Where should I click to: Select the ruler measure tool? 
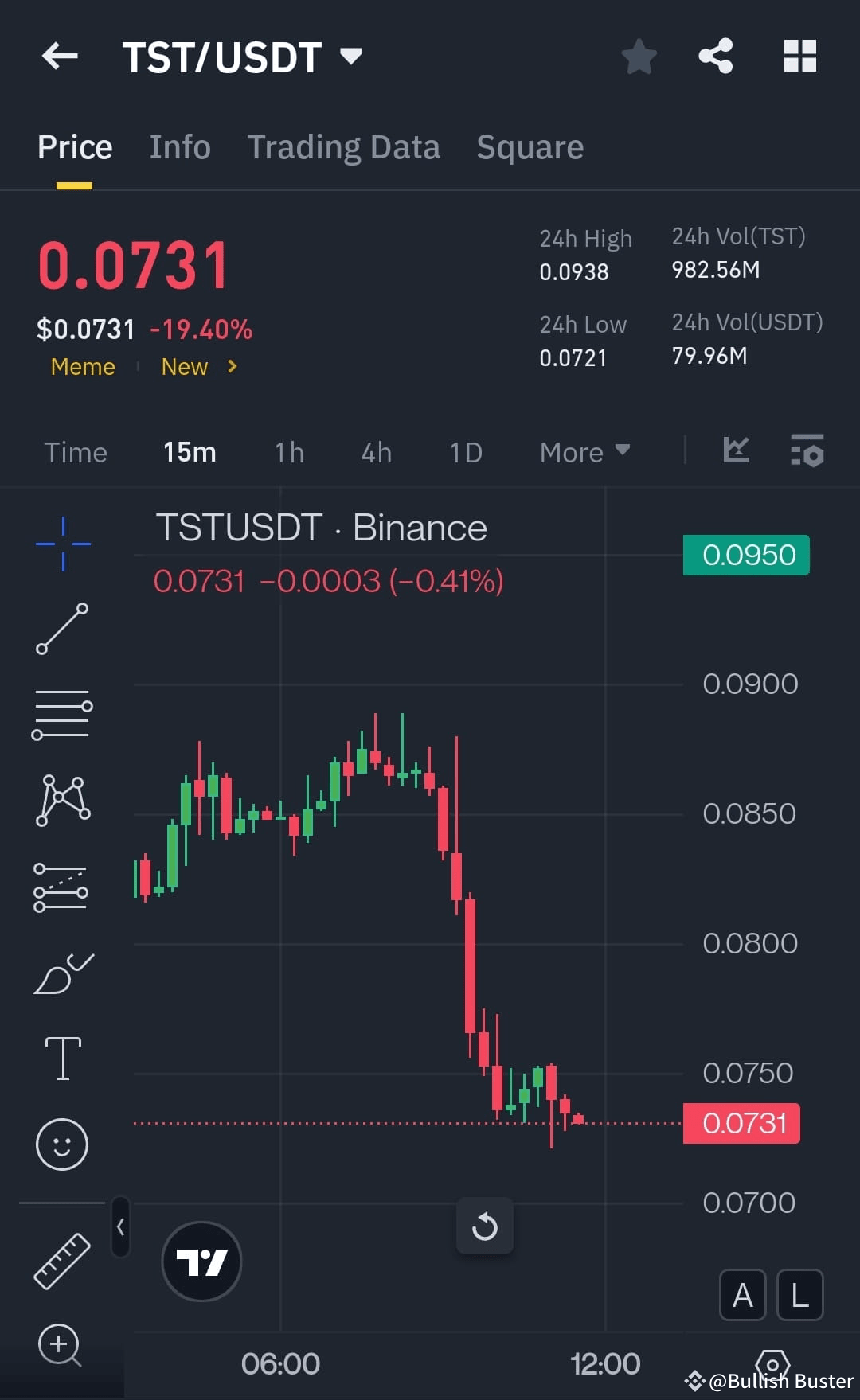[x=62, y=1262]
